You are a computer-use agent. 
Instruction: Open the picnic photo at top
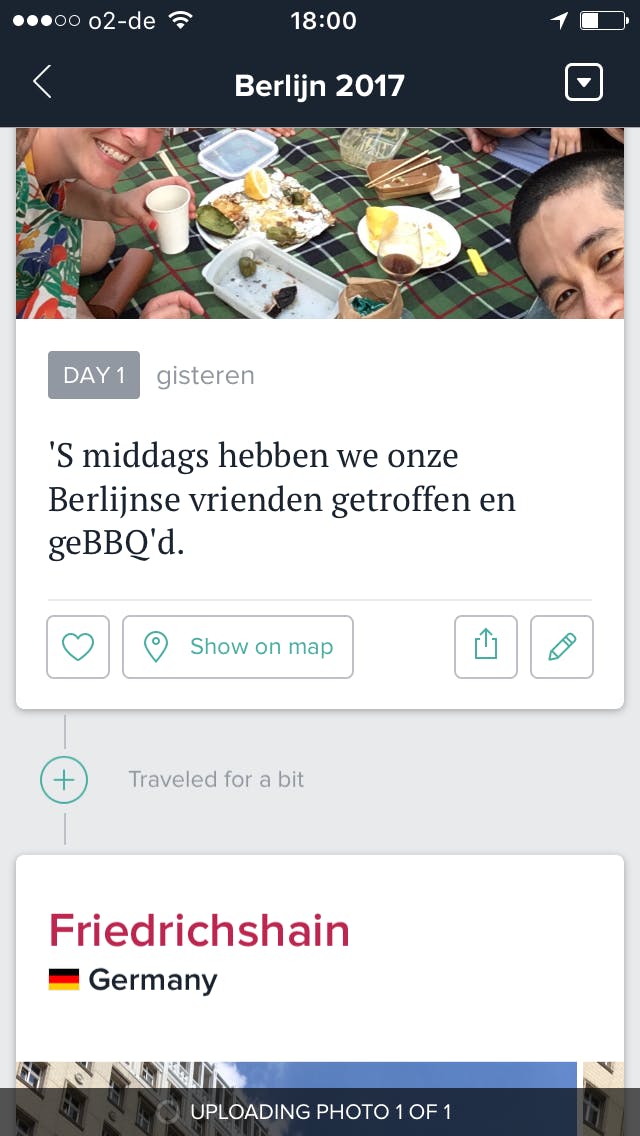pos(320,223)
